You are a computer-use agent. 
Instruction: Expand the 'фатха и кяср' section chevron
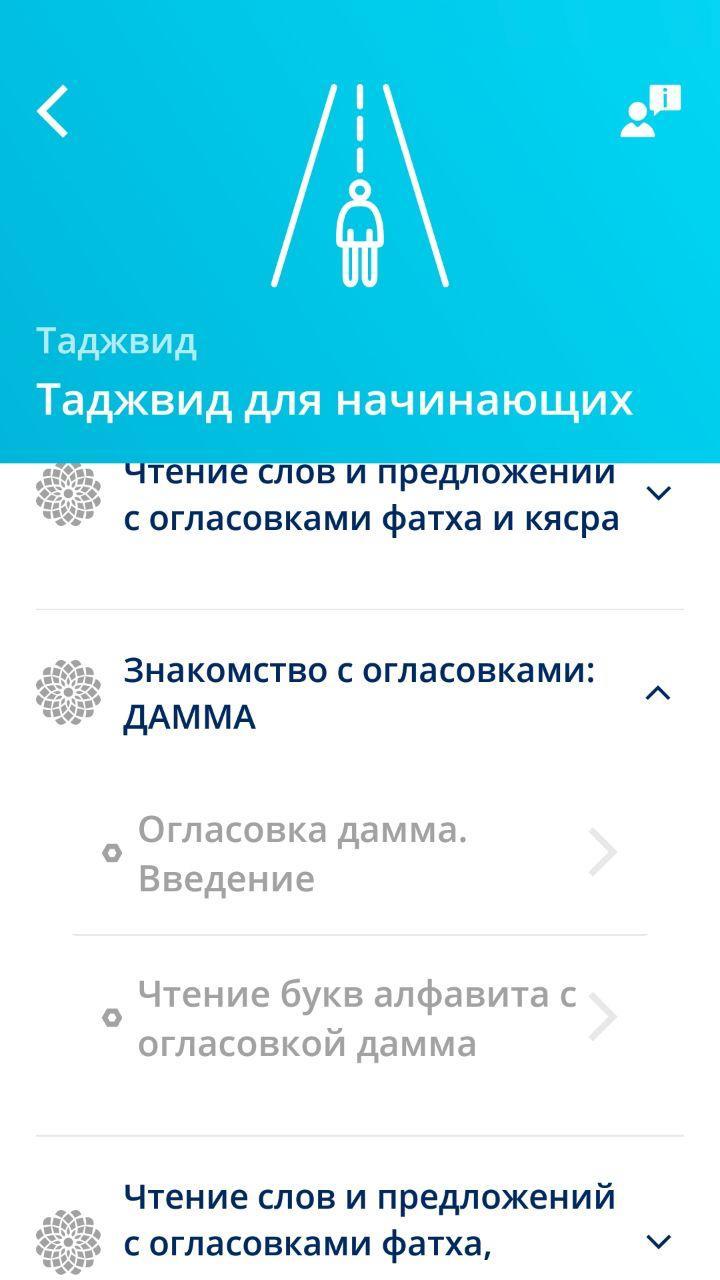(x=657, y=493)
